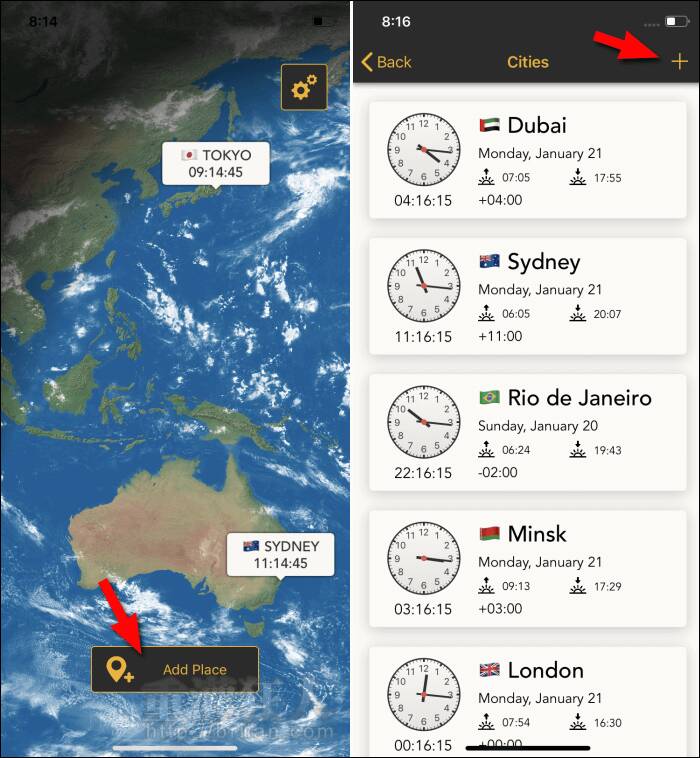Open the Sydney card in the Cities list
Image resolution: width=700 pixels, height=758 pixels.
[x=529, y=296]
